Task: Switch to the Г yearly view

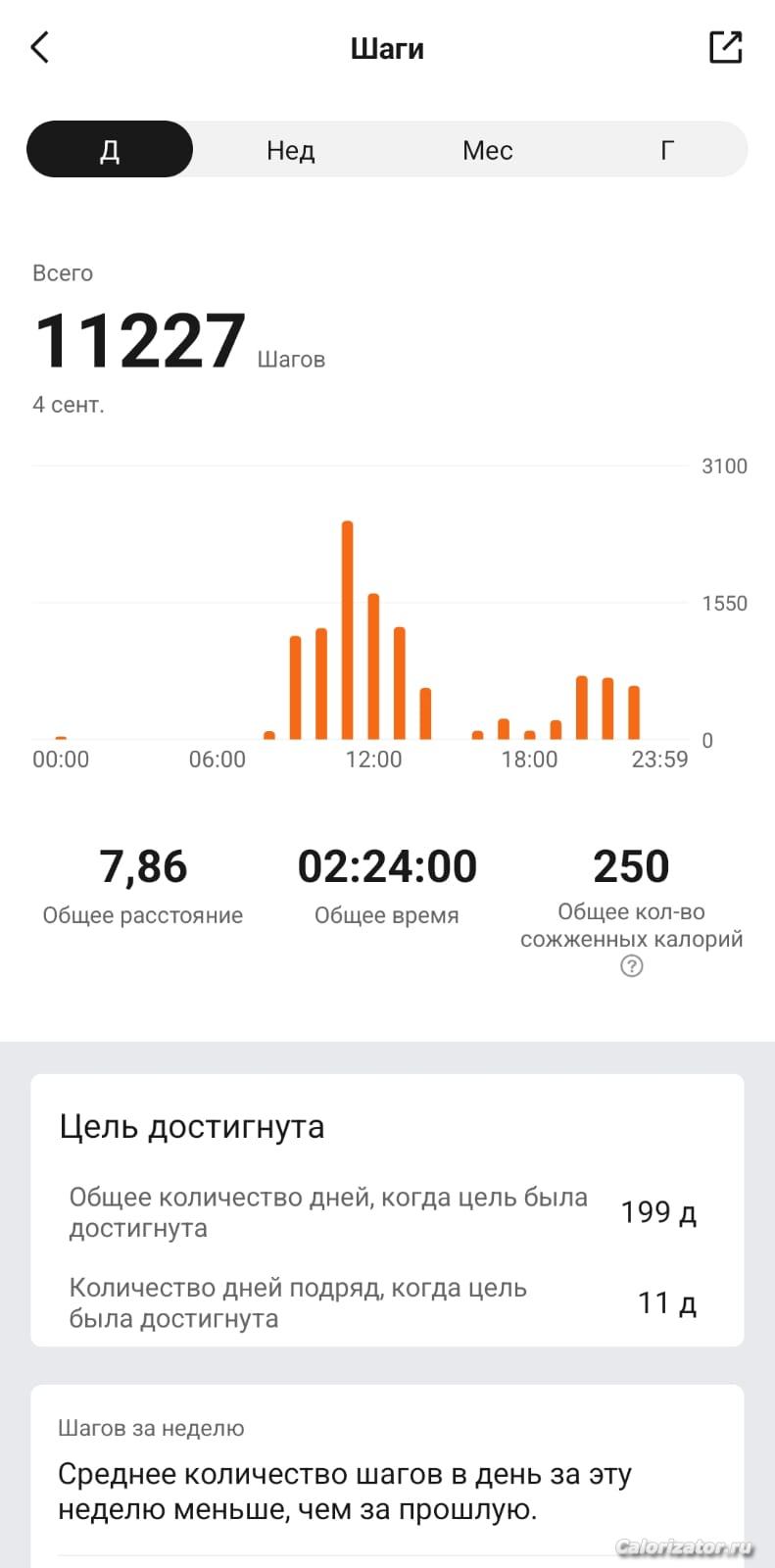Action: point(667,150)
